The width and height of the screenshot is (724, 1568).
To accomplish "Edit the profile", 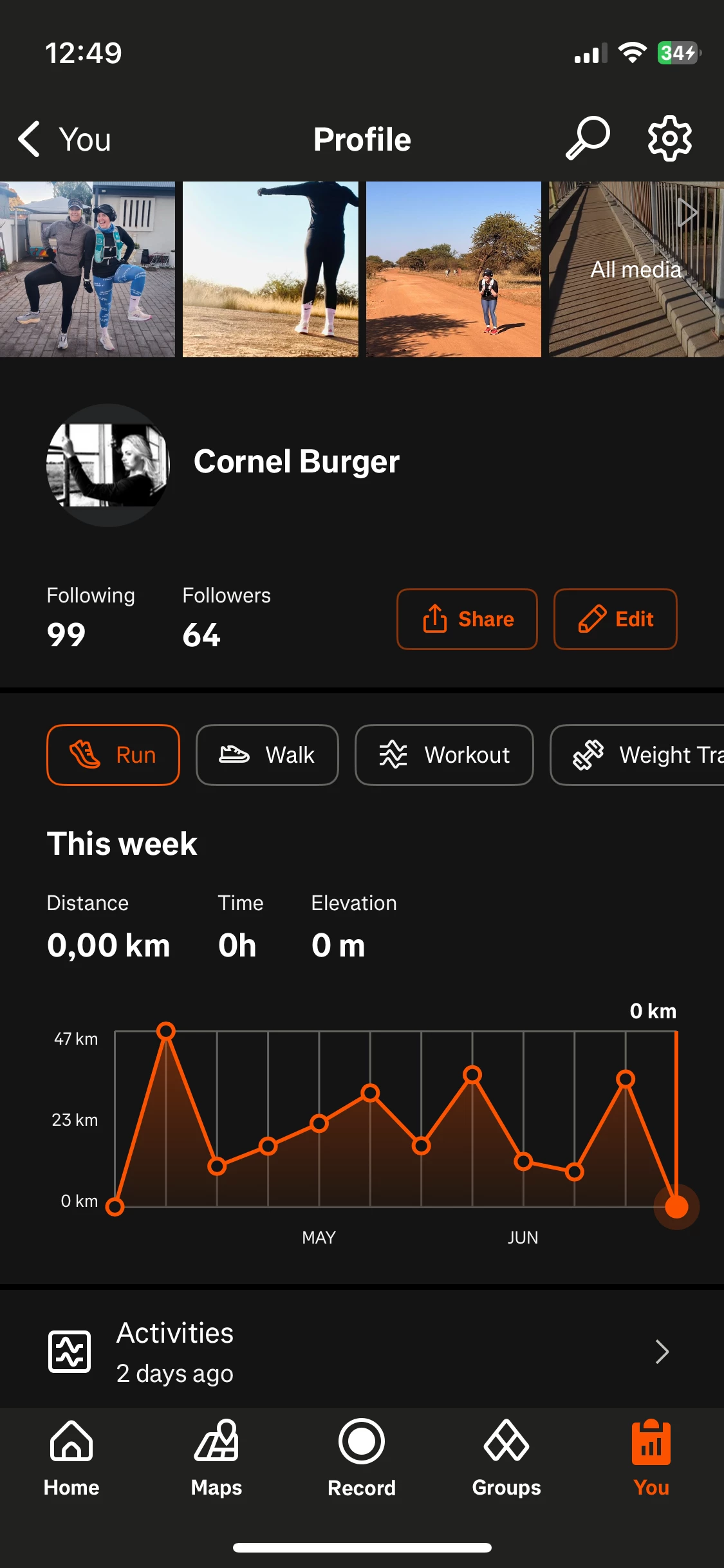I will pyautogui.click(x=615, y=619).
